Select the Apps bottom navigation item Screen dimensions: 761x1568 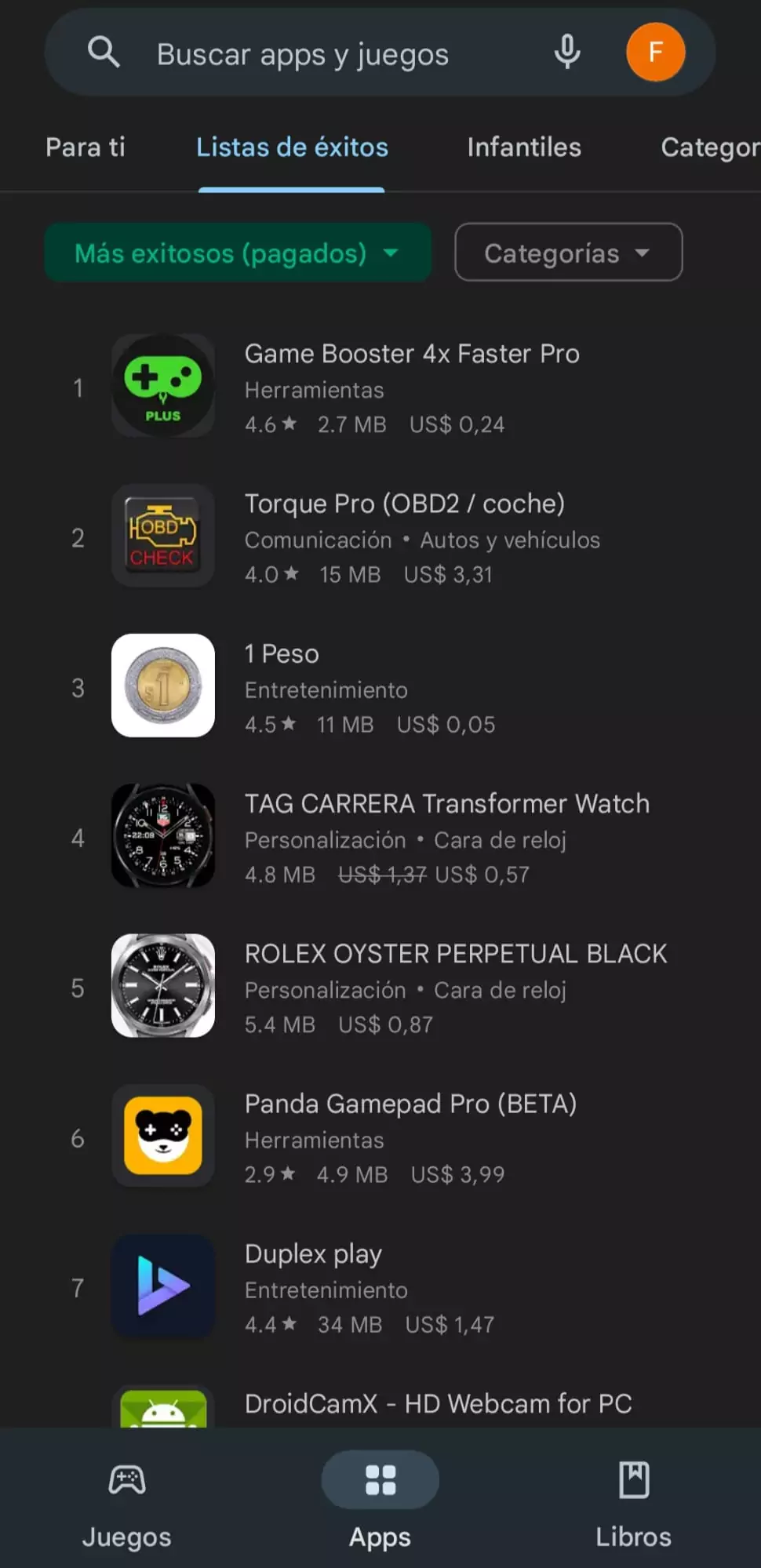coord(380,1500)
